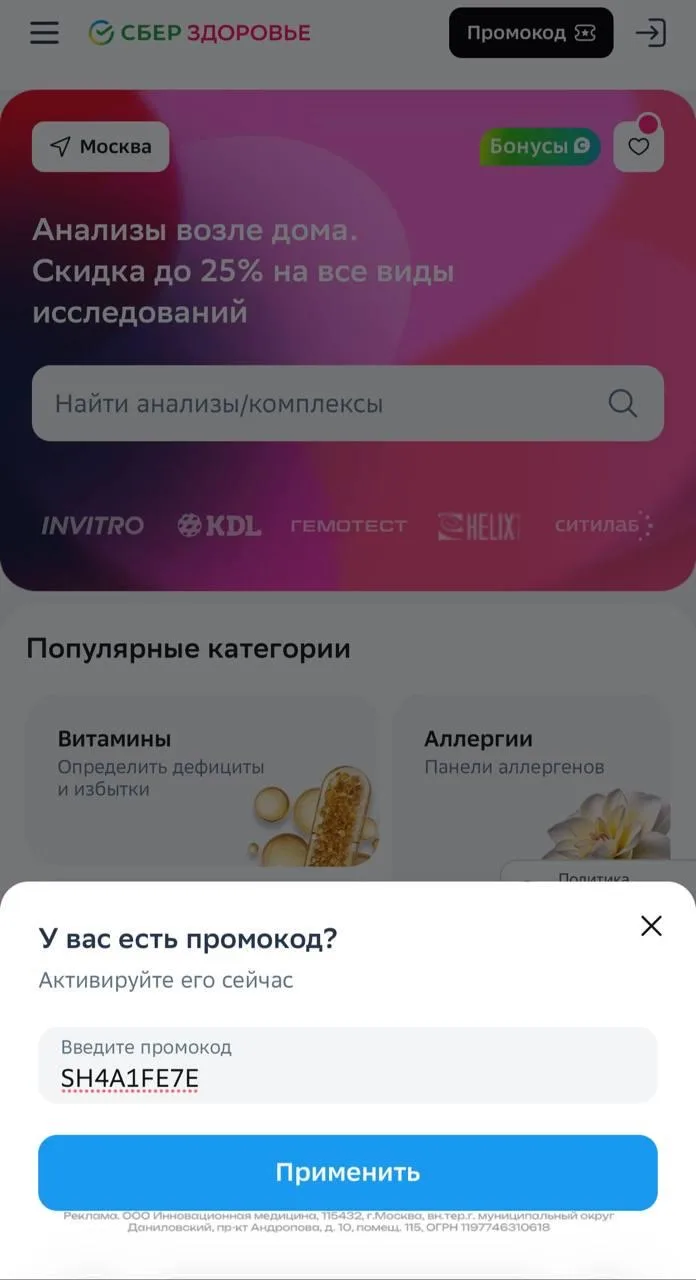Open the Бонусы badge
The height and width of the screenshot is (1280, 696).
point(540,147)
